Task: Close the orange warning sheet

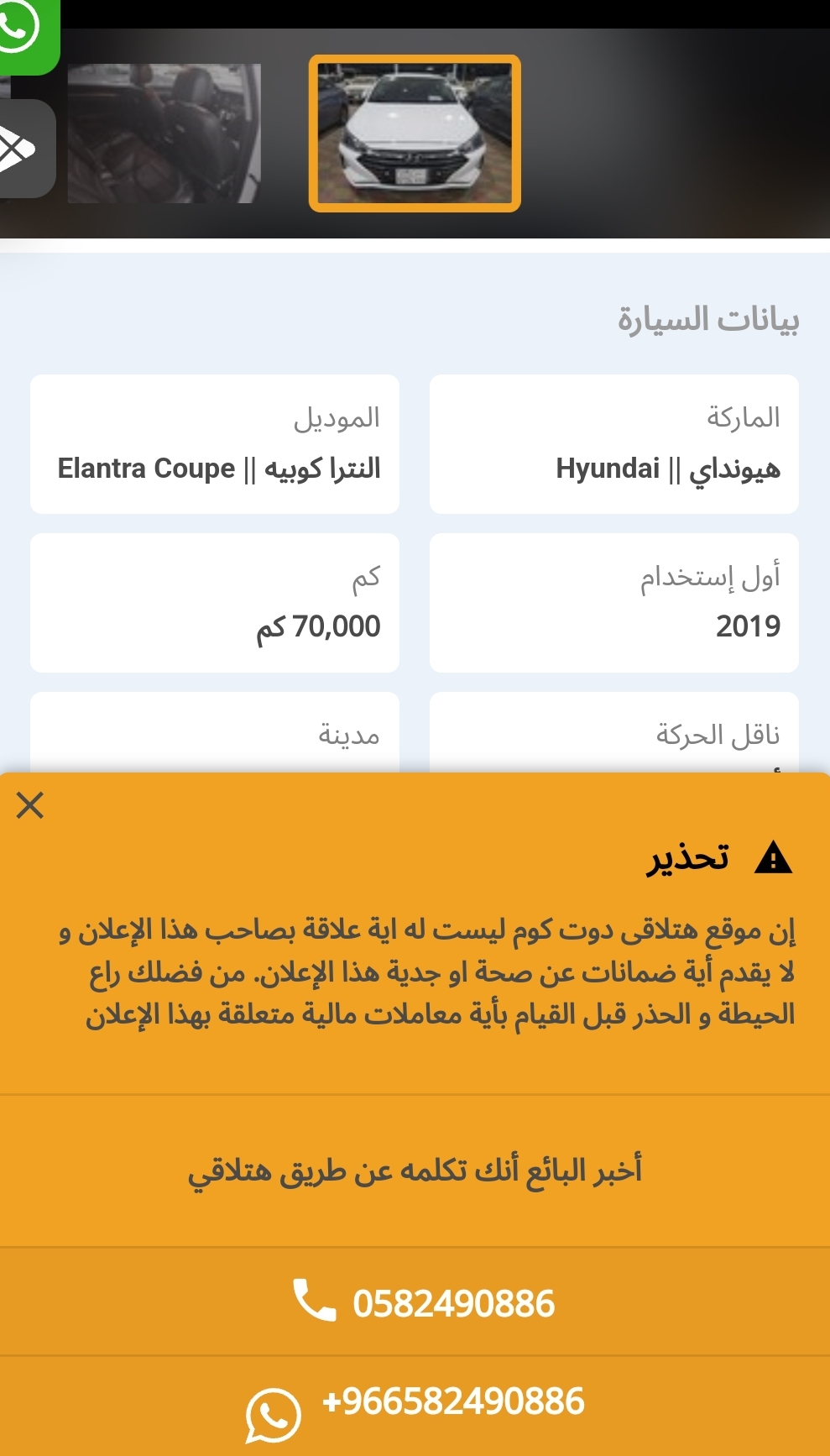Action: [30, 804]
